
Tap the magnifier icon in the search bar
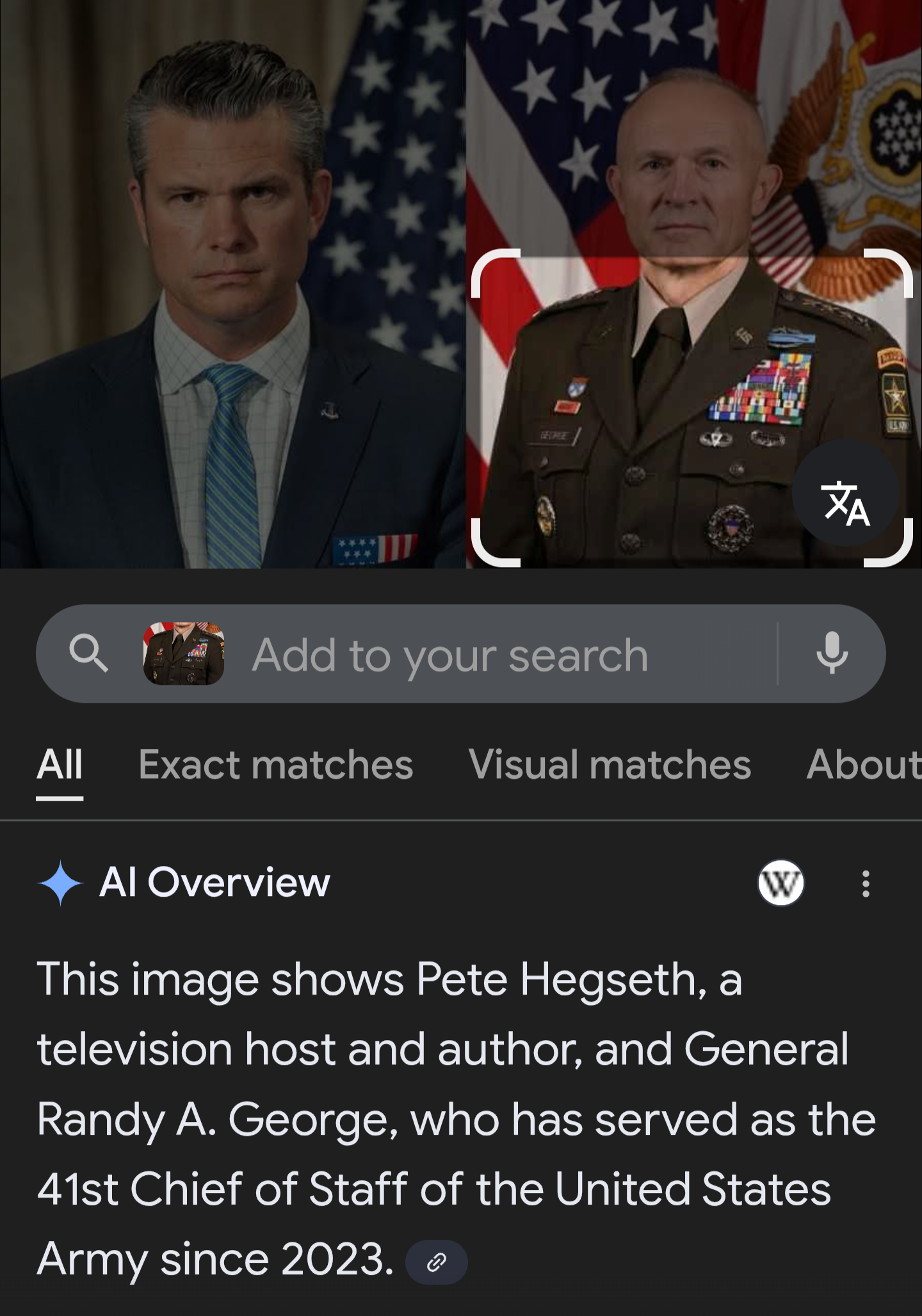(88, 654)
